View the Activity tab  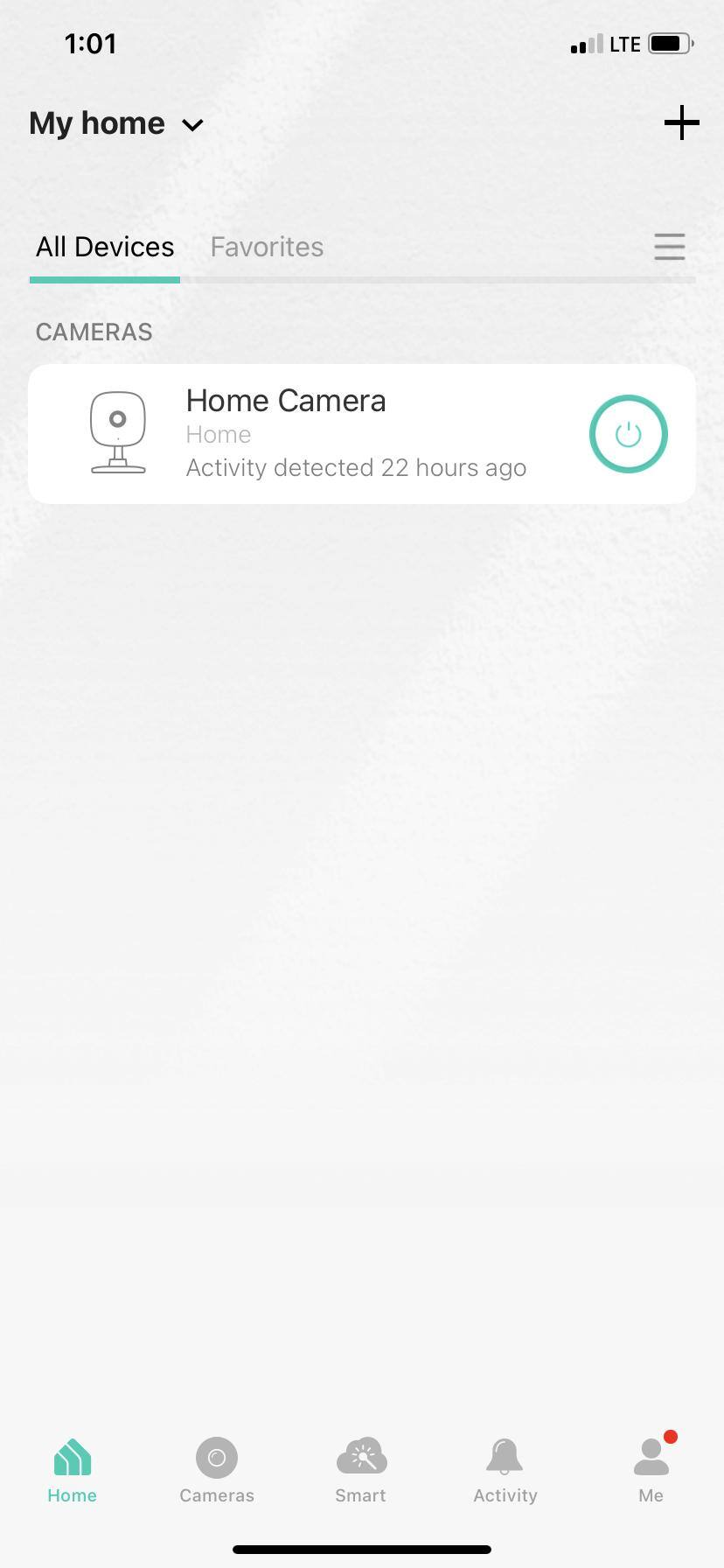tap(505, 1470)
